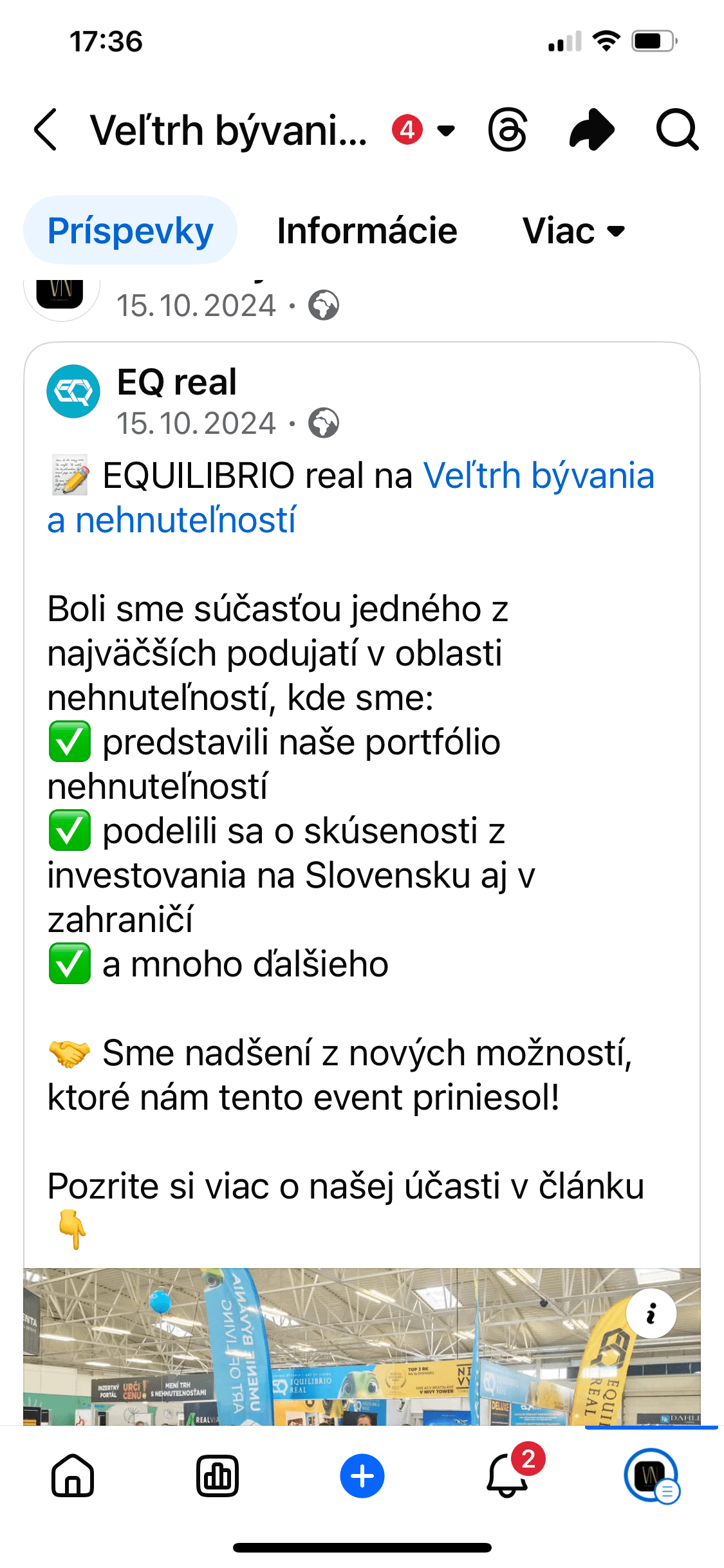Open the insights chart tab

pos(218,1475)
